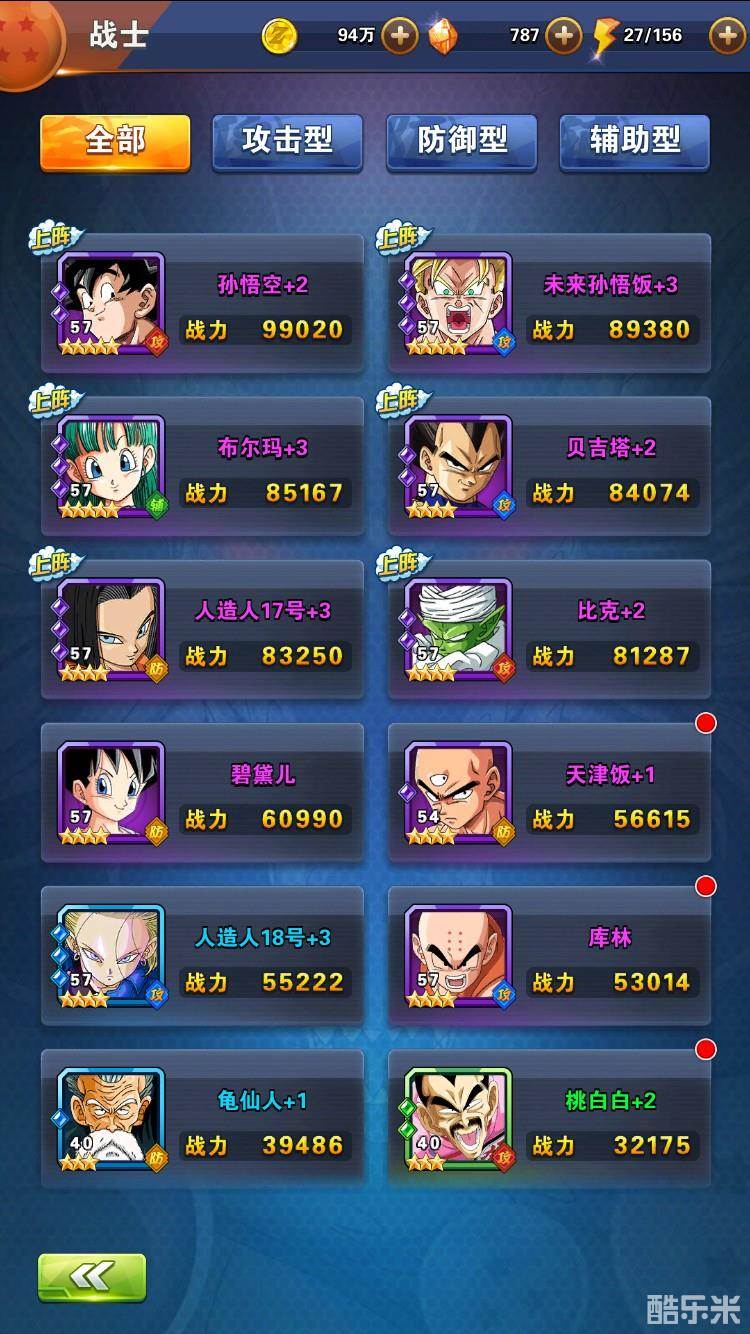Open the 人造人18号+3 card
Viewport: 750px width, 1334px height.
tap(202, 956)
